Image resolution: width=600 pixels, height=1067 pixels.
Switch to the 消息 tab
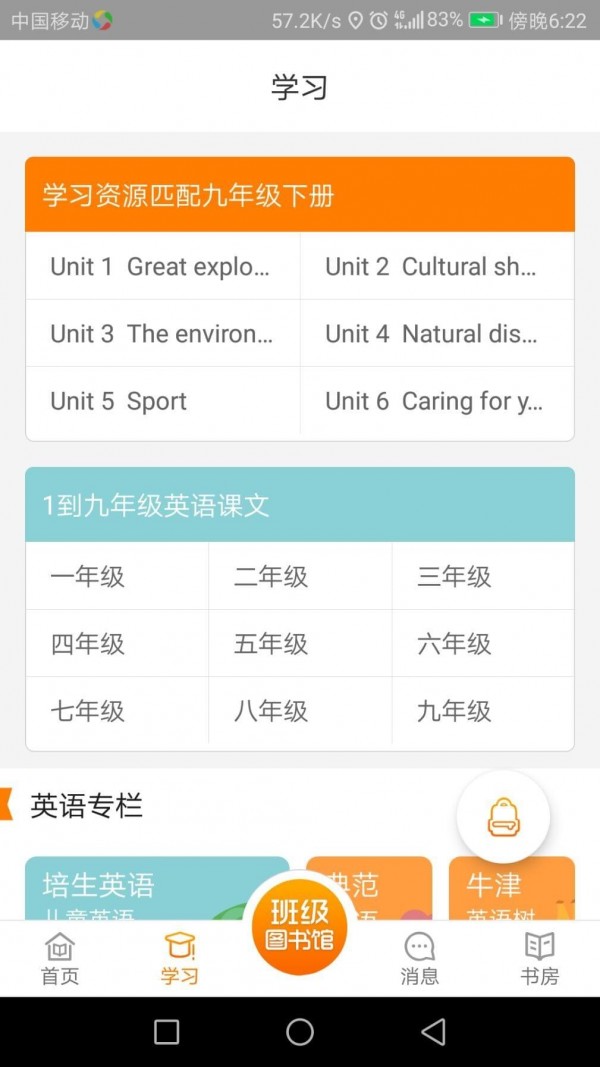tap(419, 958)
